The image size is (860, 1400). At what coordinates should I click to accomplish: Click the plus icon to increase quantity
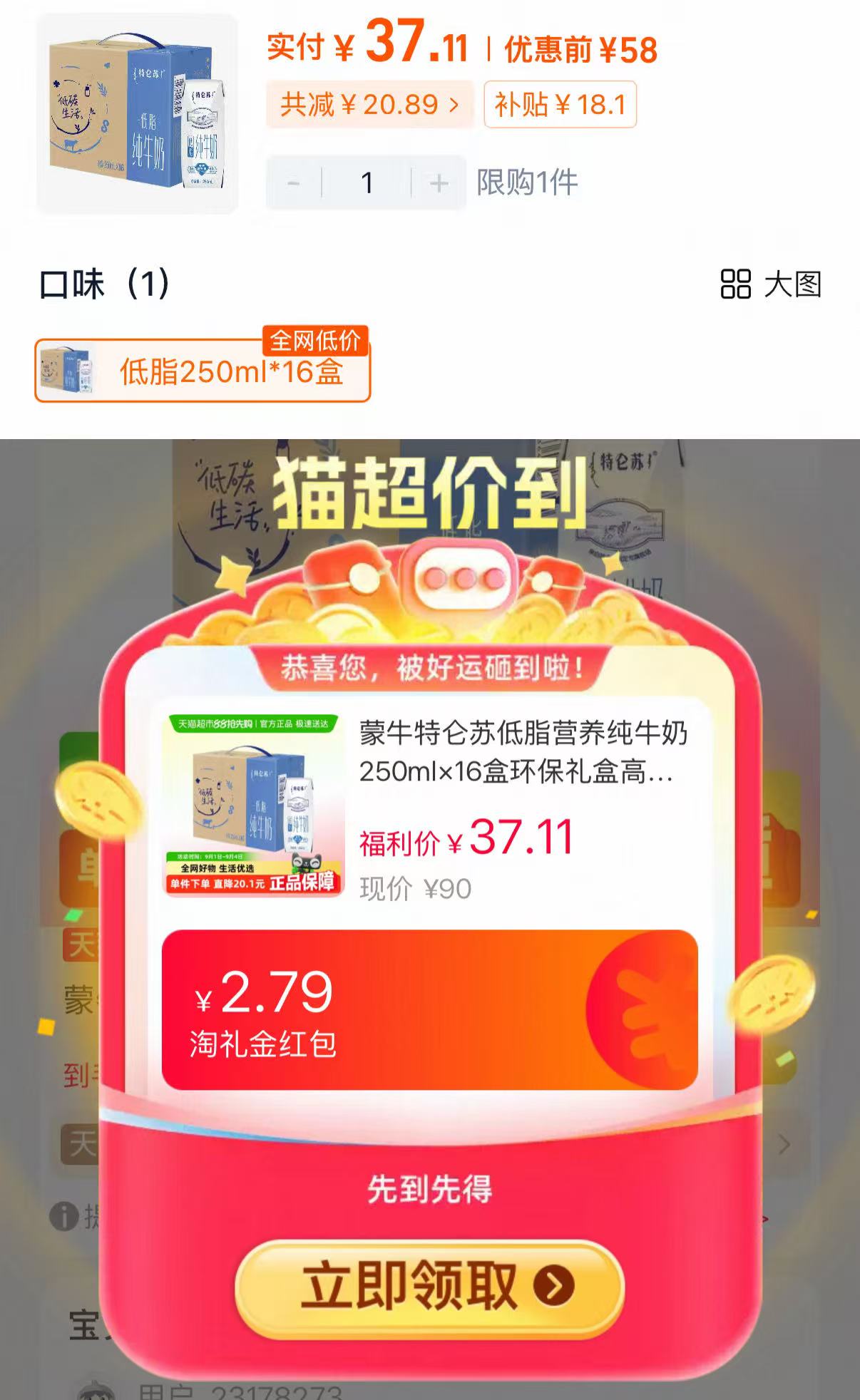(438, 184)
